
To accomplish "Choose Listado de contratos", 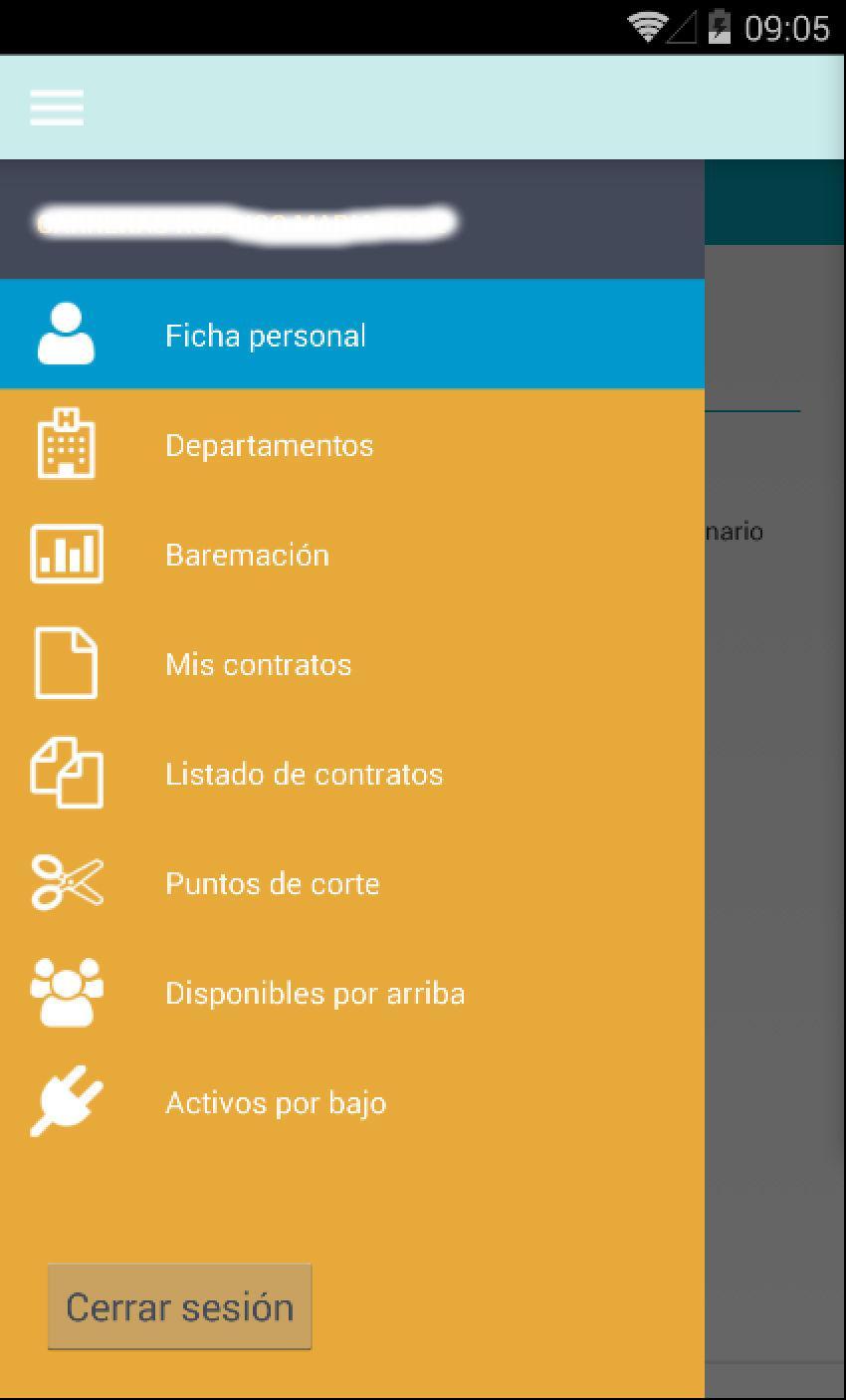I will pos(305,774).
